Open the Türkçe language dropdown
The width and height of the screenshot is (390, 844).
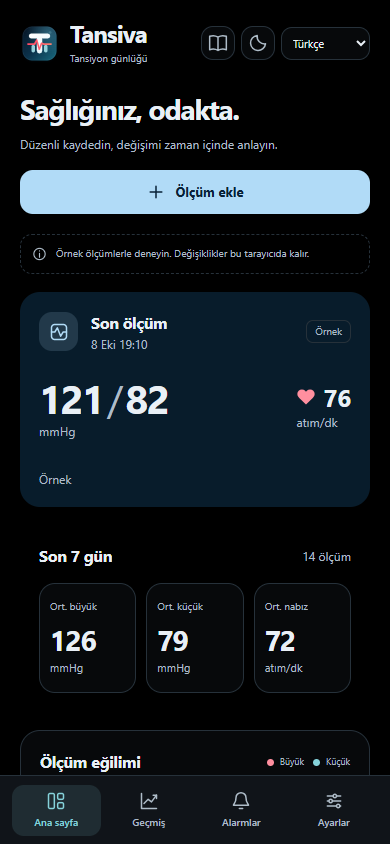(325, 44)
